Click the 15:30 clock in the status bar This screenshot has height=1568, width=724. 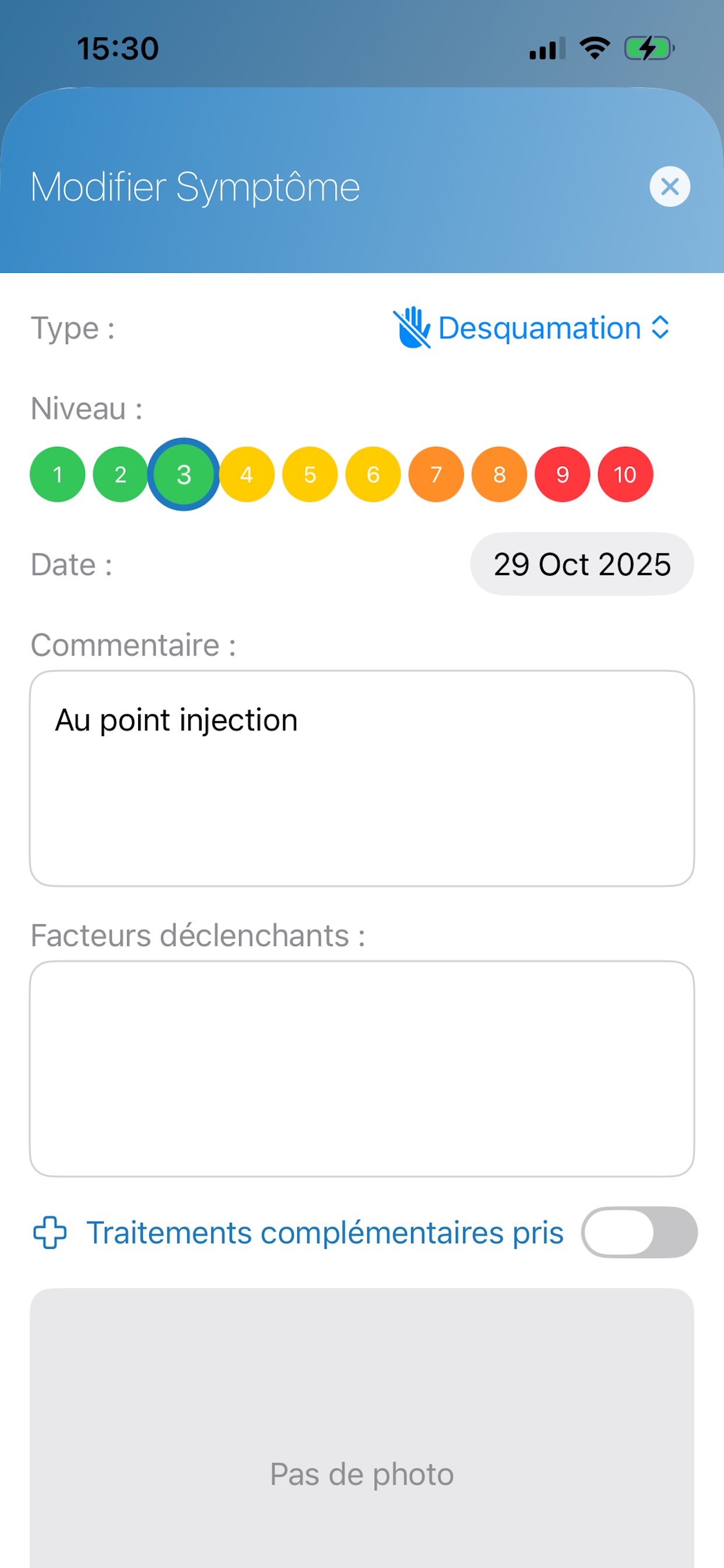pyautogui.click(x=120, y=48)
